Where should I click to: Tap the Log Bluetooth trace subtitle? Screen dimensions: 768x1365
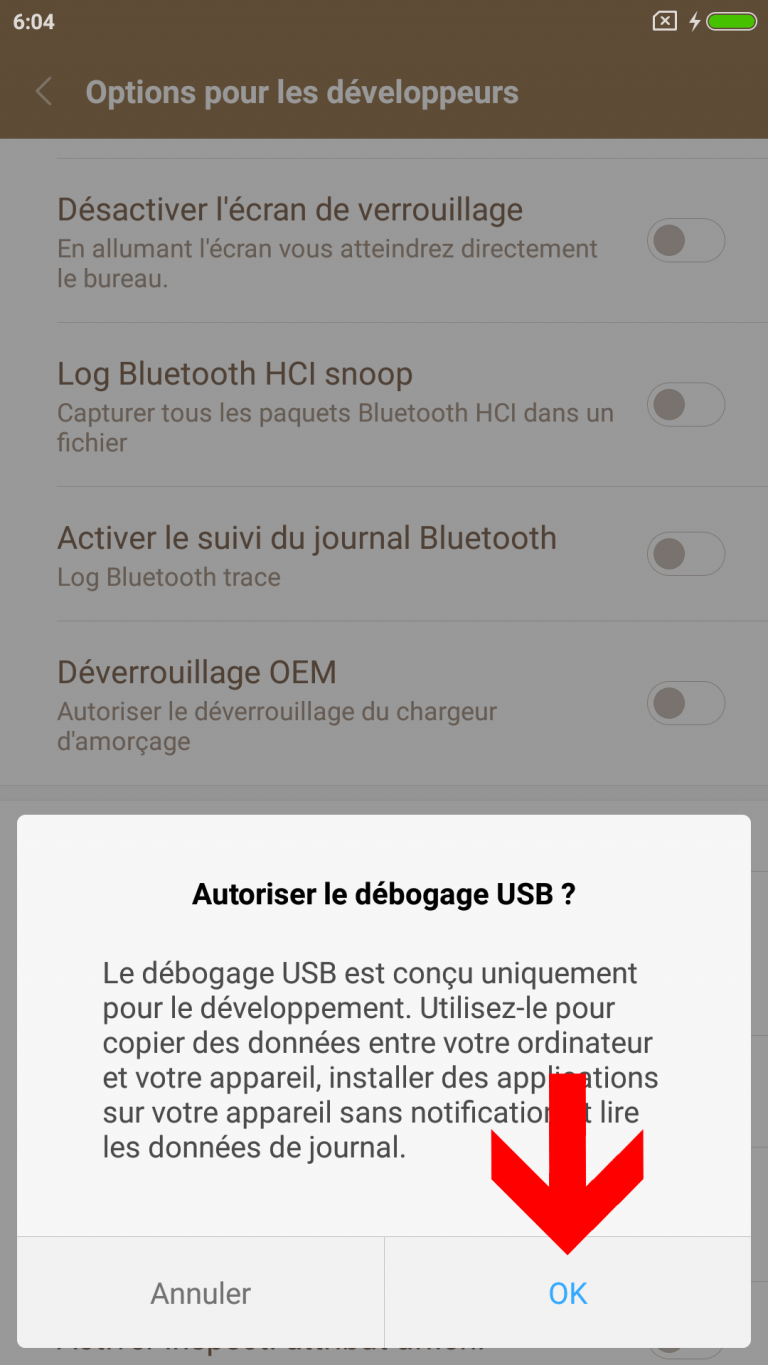pos(168,576)
